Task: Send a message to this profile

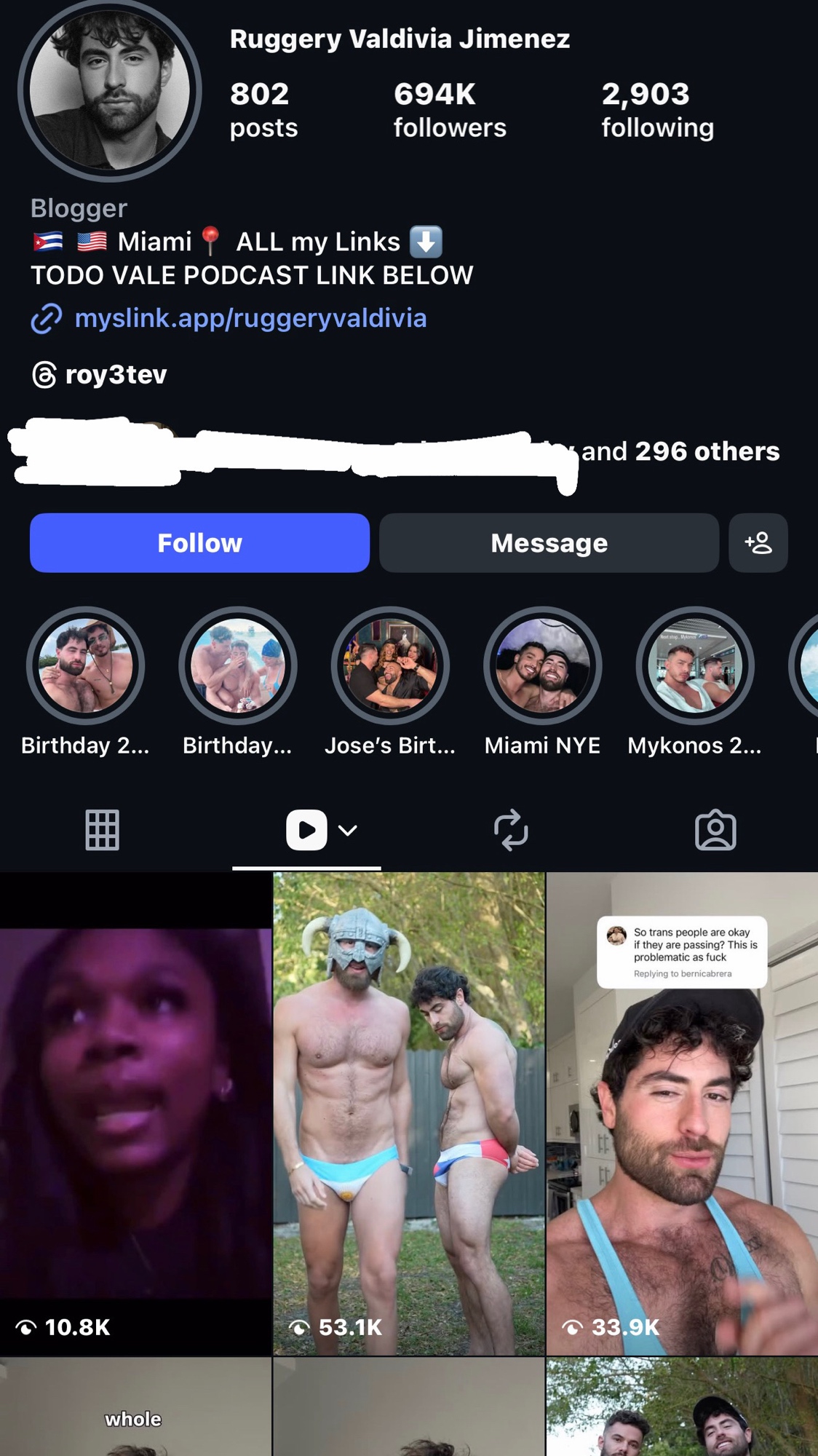Action: point(549,543)
